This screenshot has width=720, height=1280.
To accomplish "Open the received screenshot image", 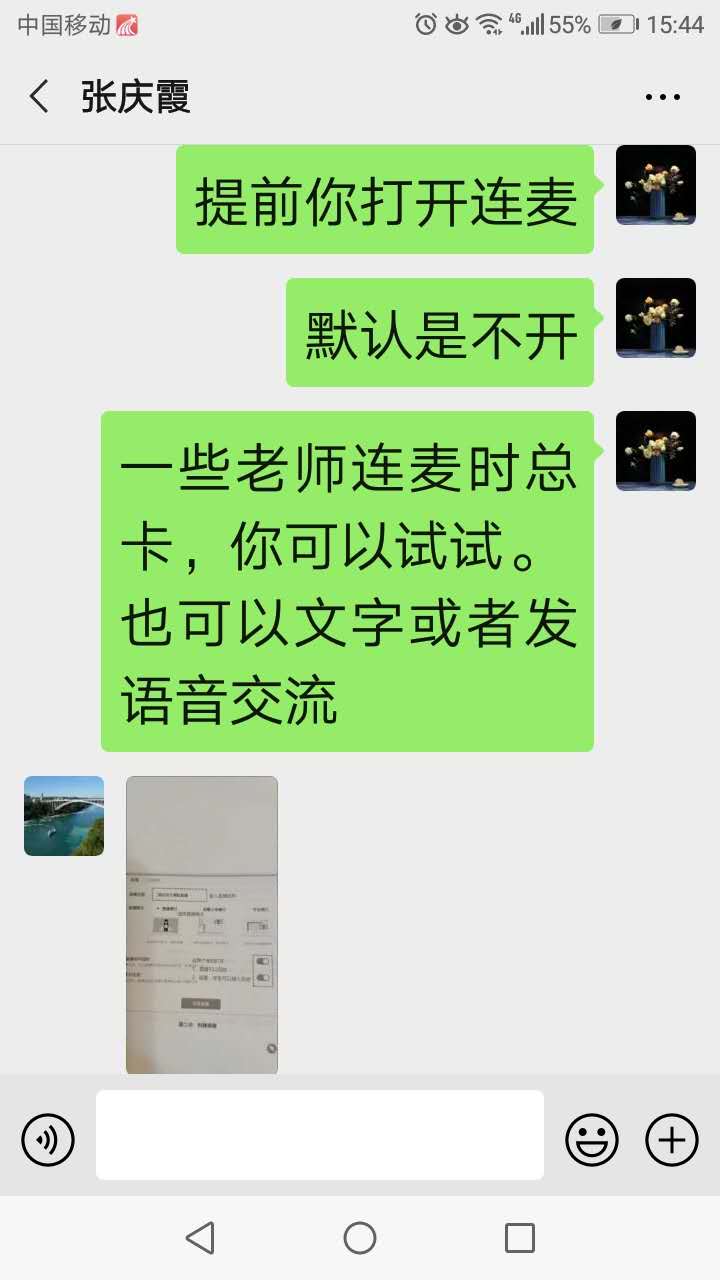I will 202,925.
